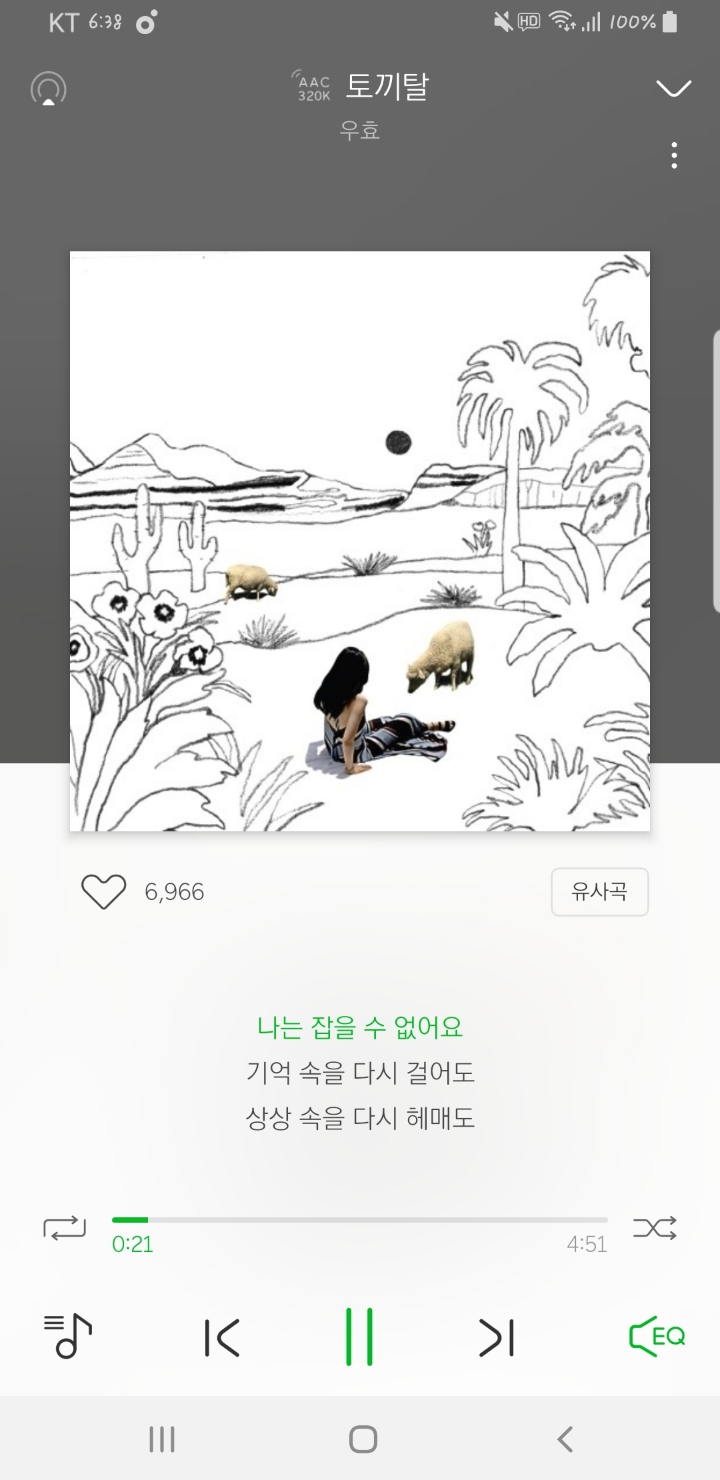Go back to the previous track

[221, 1335]
